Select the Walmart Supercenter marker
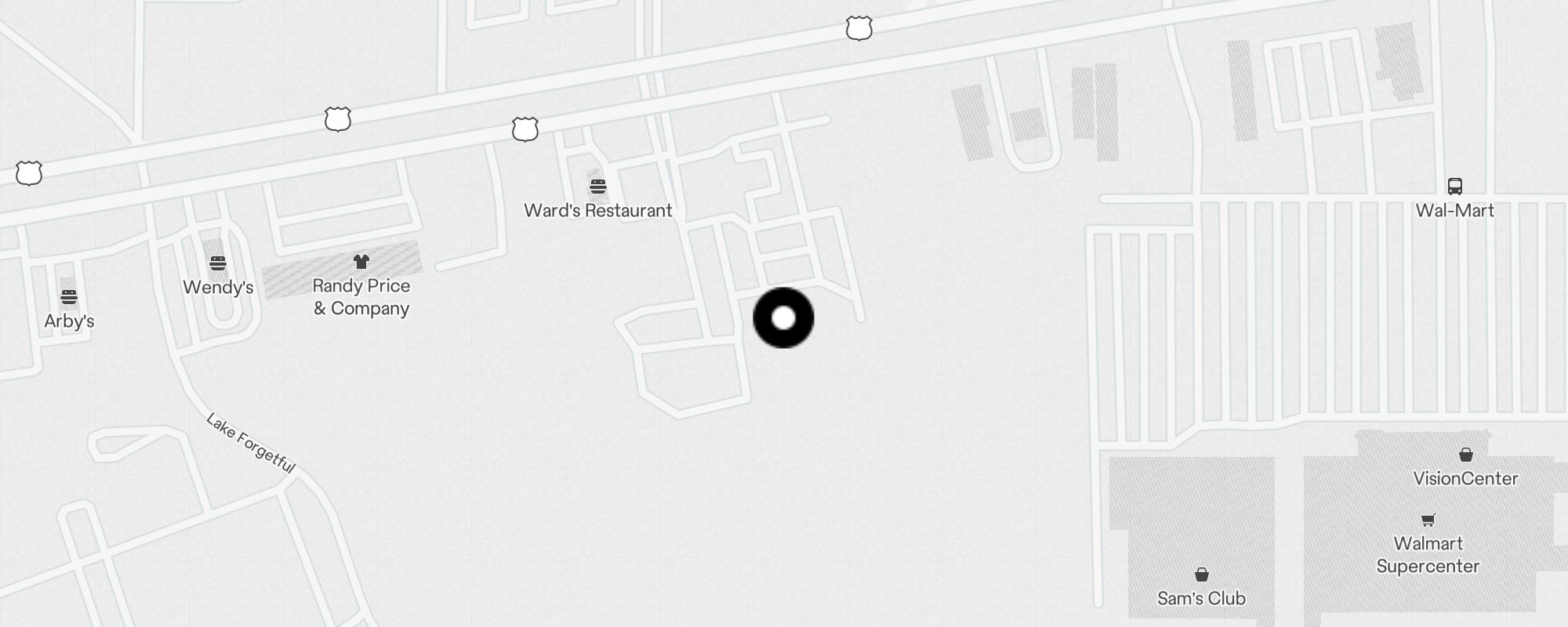The height and width of the screenshot is (627, 1568). pos(1428,520)
